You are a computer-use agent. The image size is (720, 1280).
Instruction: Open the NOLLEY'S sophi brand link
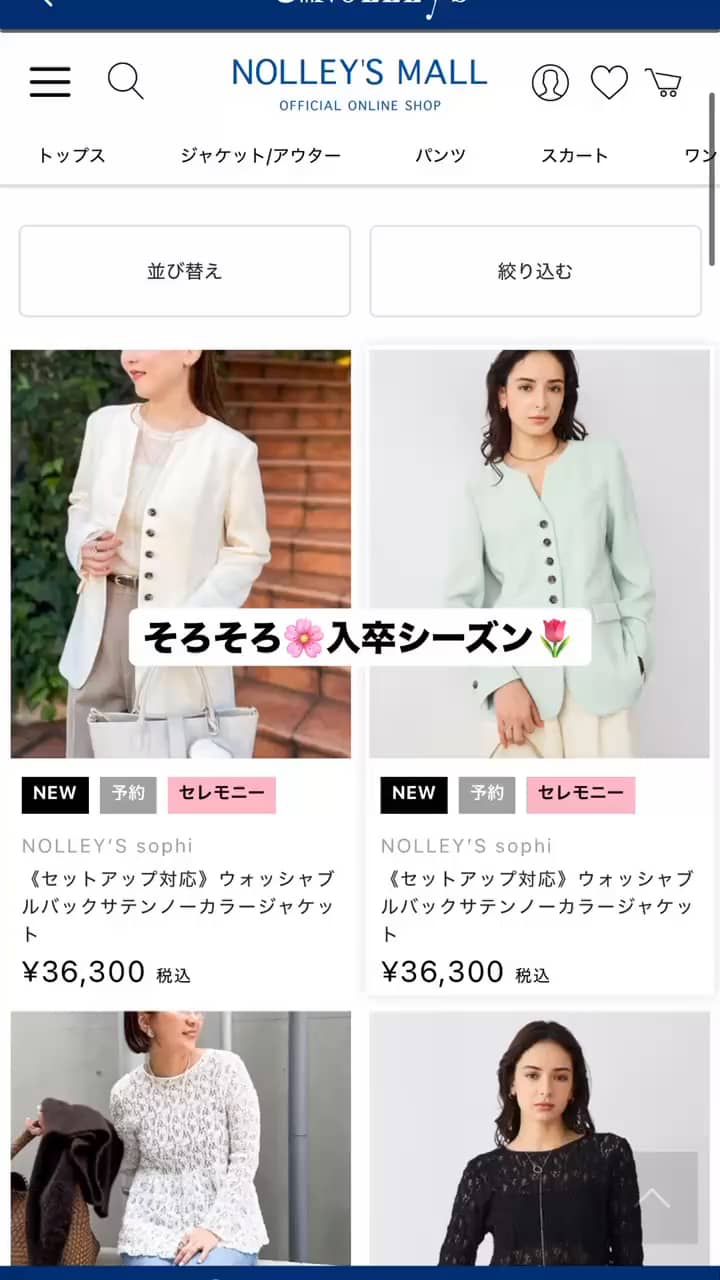[107, 845]
